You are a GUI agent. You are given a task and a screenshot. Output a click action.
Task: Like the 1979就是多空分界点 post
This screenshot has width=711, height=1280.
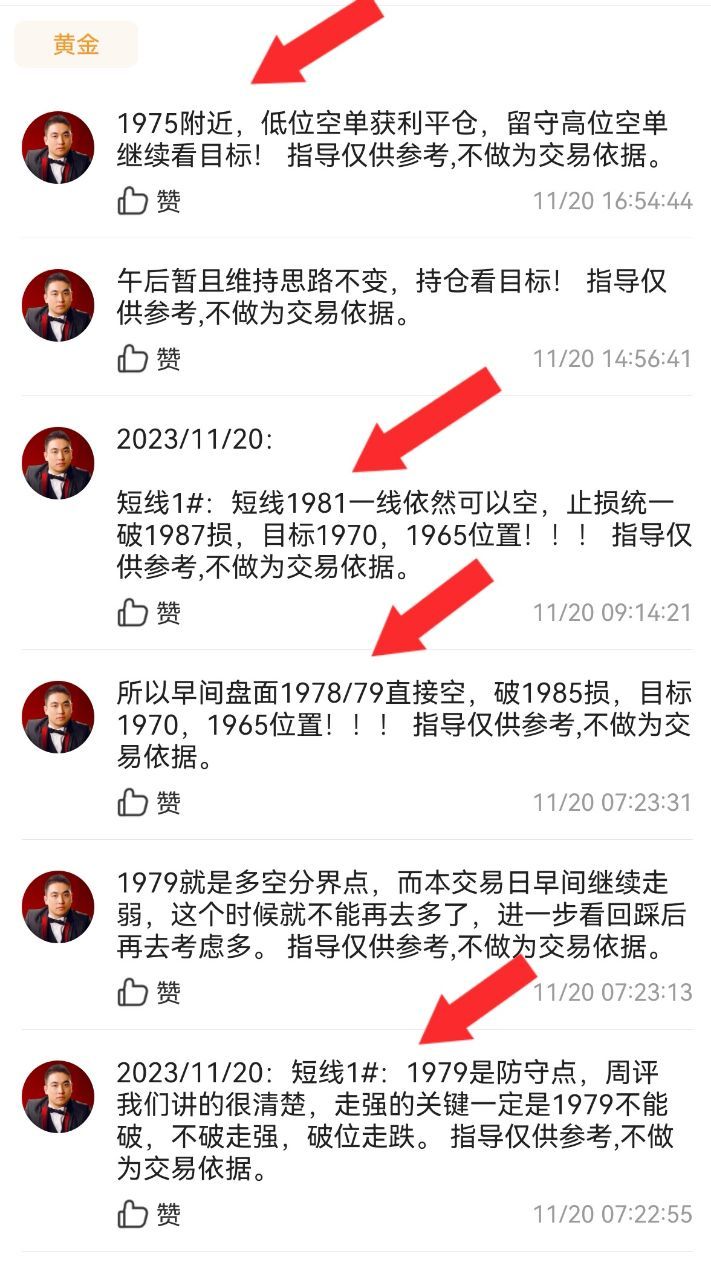coord(148,992)
